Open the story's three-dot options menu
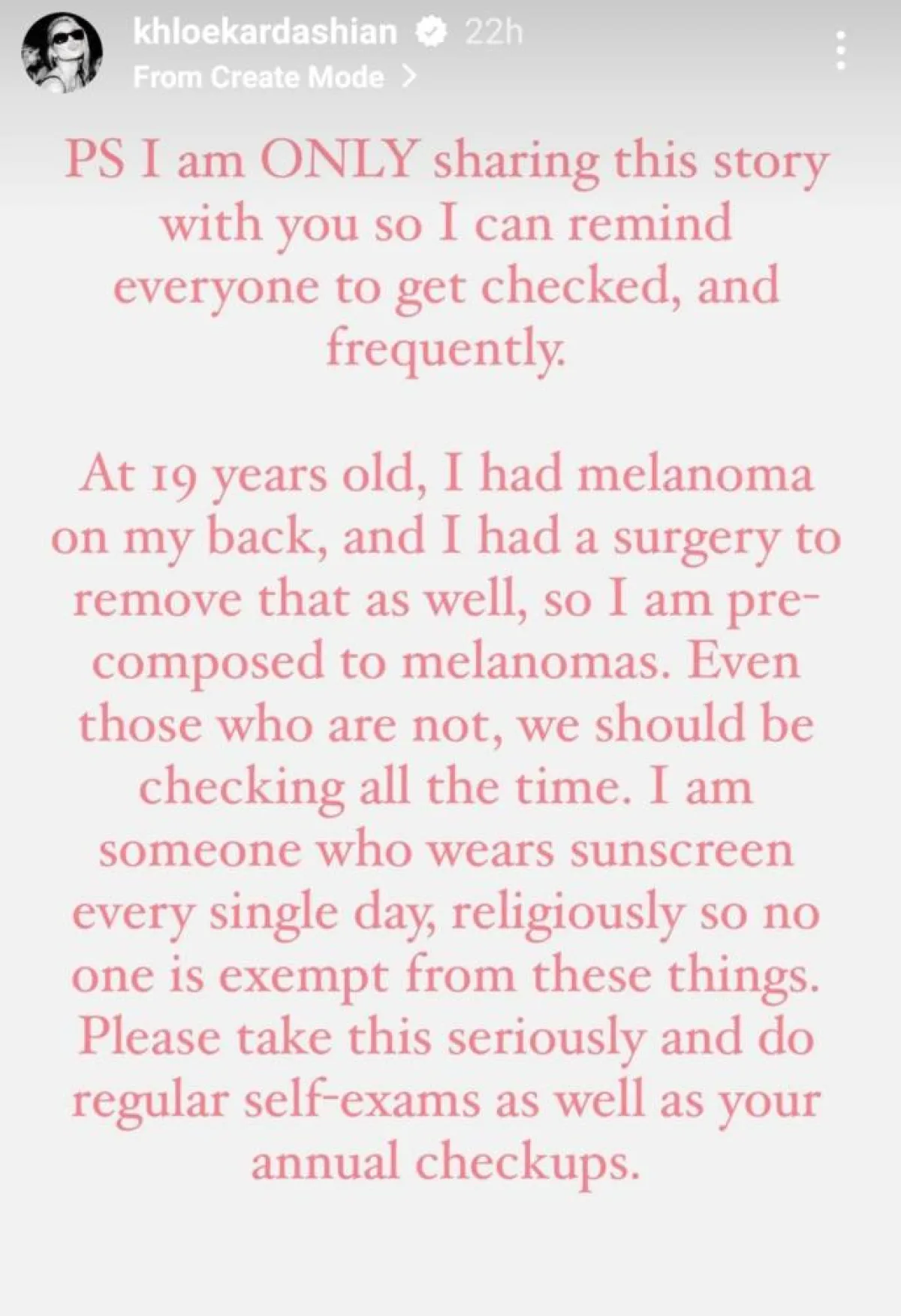 pyautogui.click(x=841, y=51)
